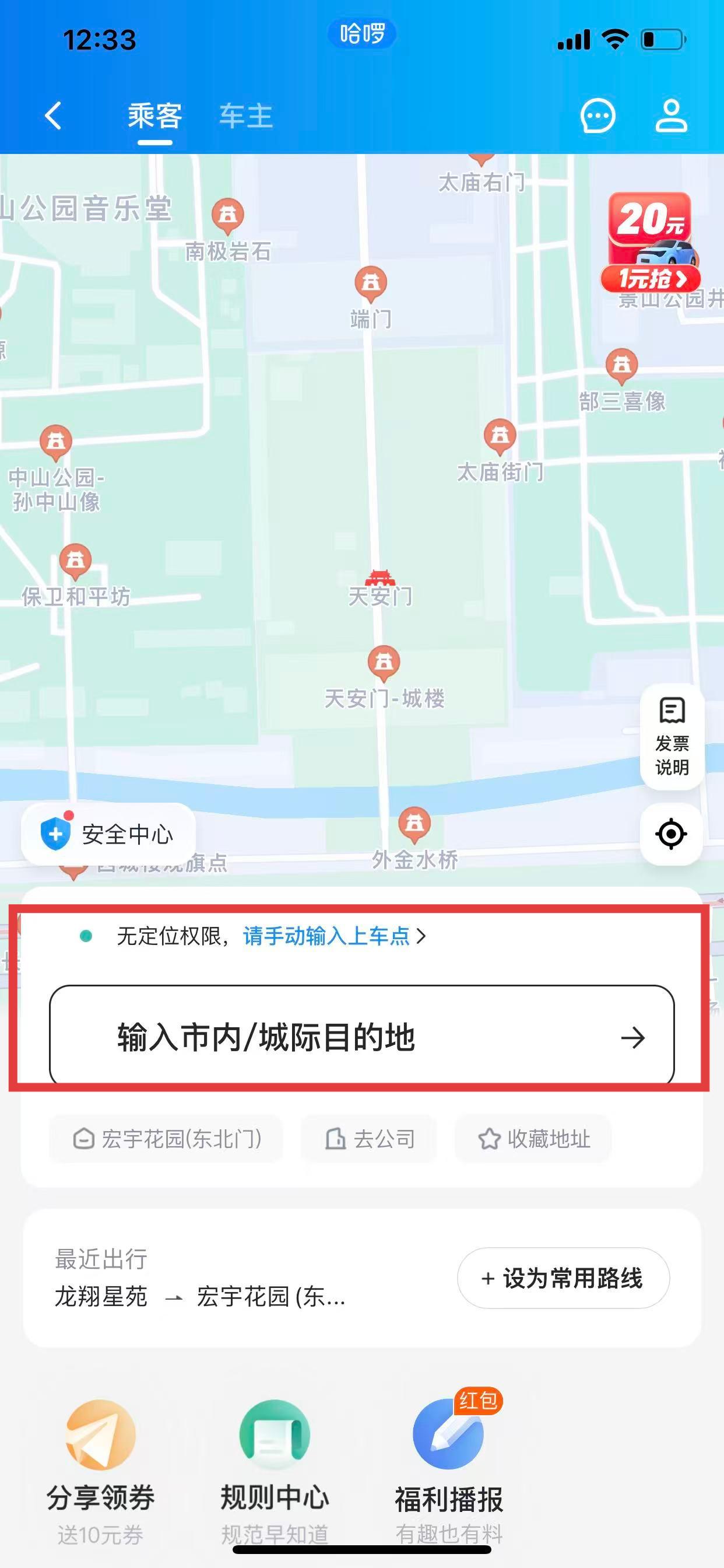The image size is (724, 1568).
Task: Go back using the top-left arrow
Action: pos(54,116)
